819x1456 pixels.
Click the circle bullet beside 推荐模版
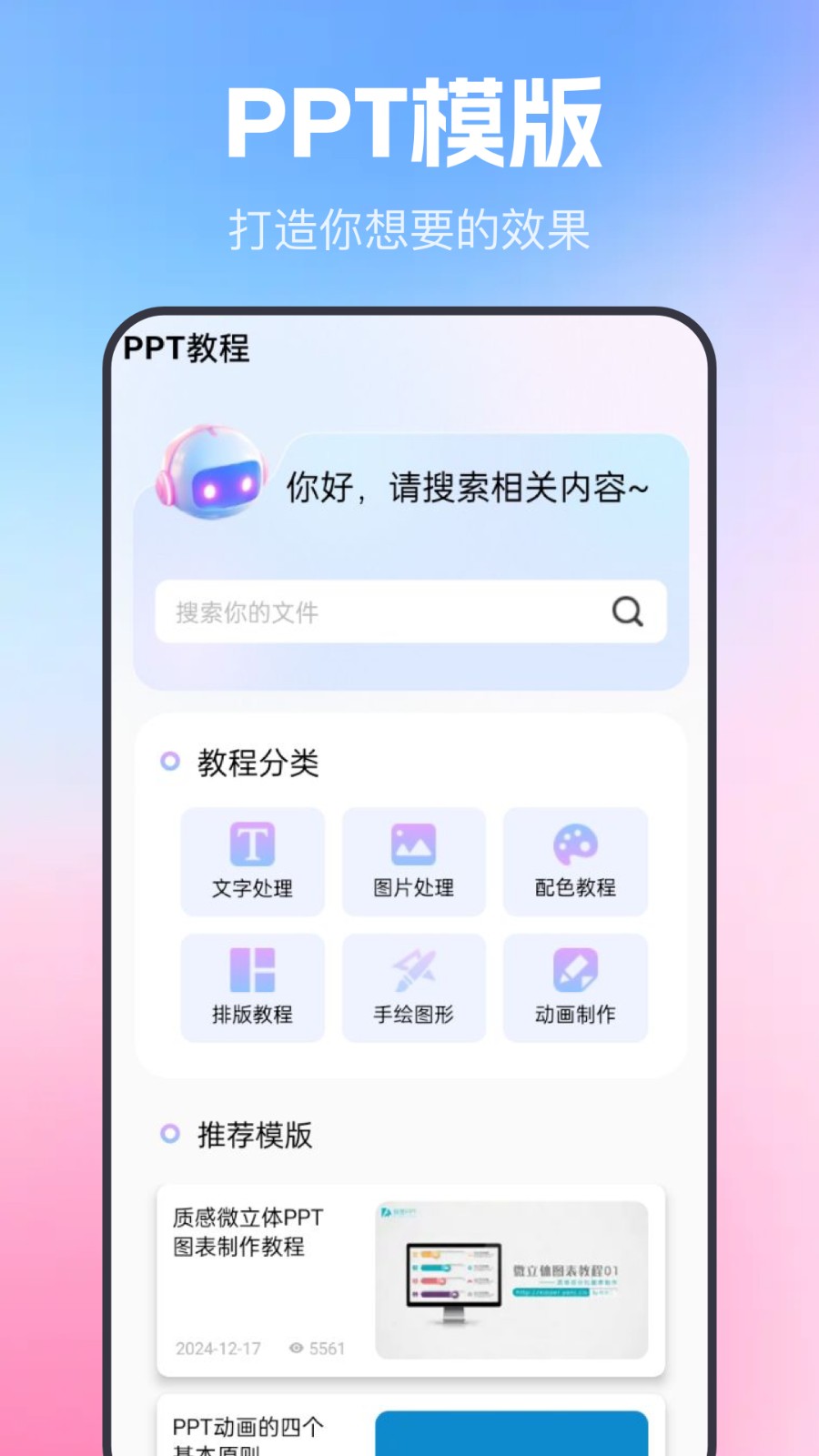click(171, 1135)
